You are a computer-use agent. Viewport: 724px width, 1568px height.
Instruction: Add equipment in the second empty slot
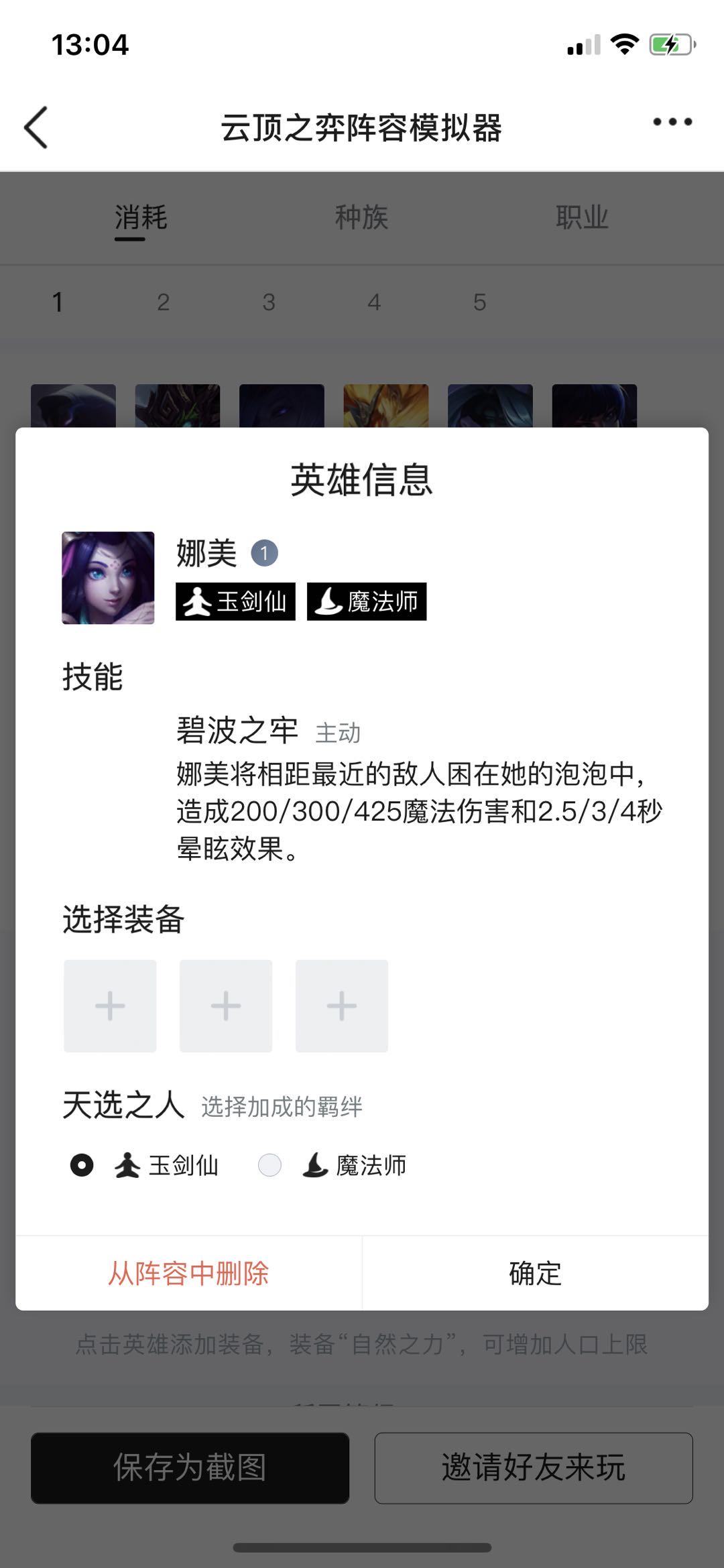click(x=226, y=1006)
